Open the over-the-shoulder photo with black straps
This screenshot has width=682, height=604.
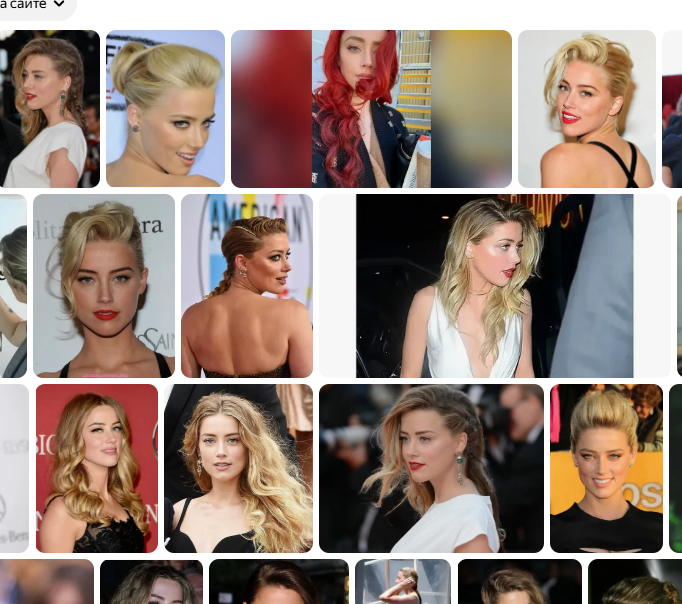(x=586, y=108)
